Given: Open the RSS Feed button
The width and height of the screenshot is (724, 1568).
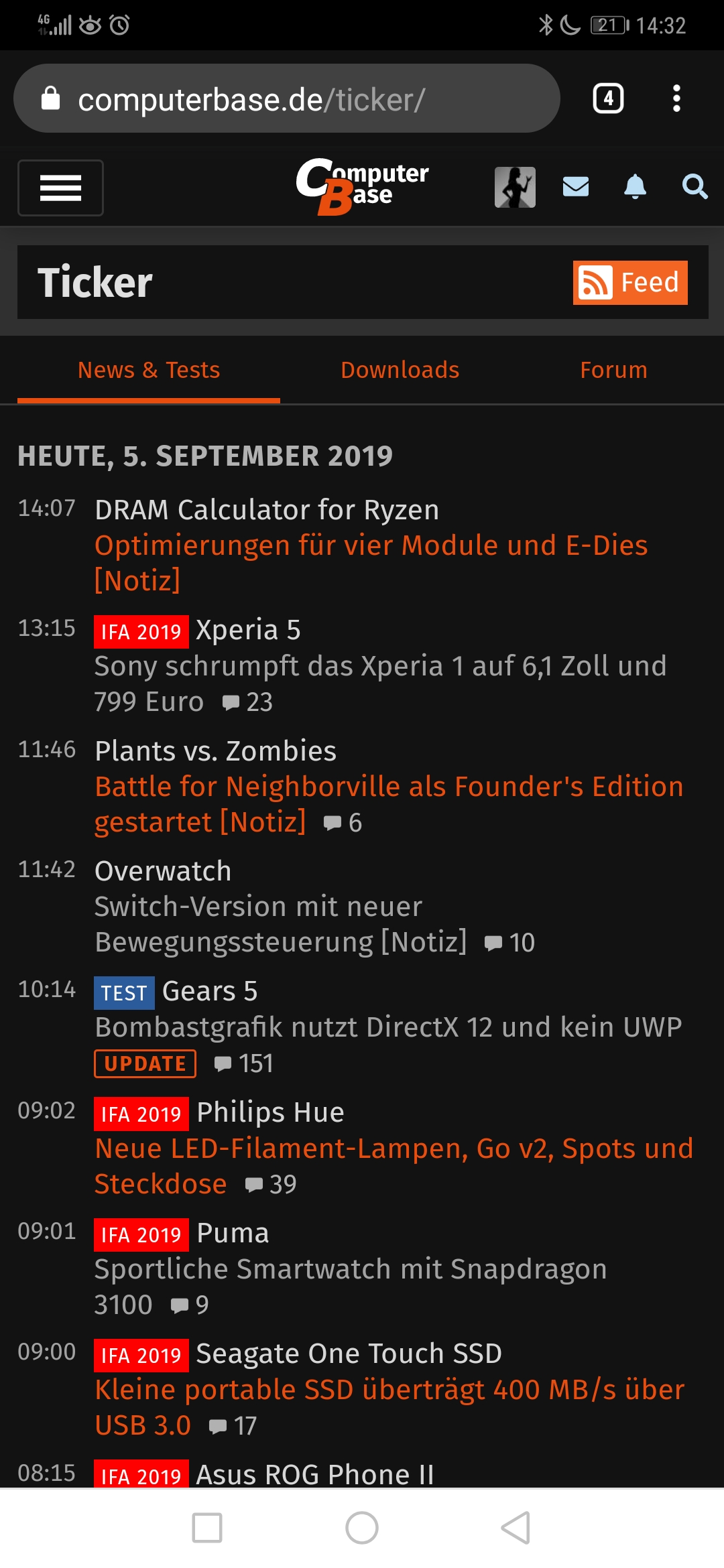Looking at the screenshot, I should click(630, 282).
